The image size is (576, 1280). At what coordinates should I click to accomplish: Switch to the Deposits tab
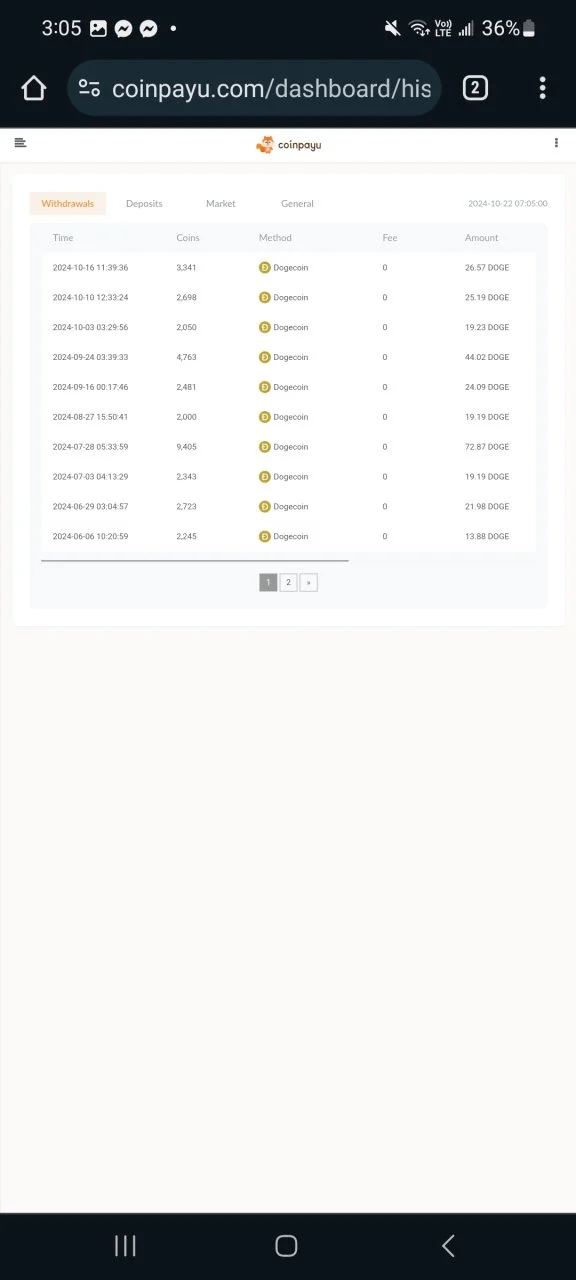pos(144,203)
